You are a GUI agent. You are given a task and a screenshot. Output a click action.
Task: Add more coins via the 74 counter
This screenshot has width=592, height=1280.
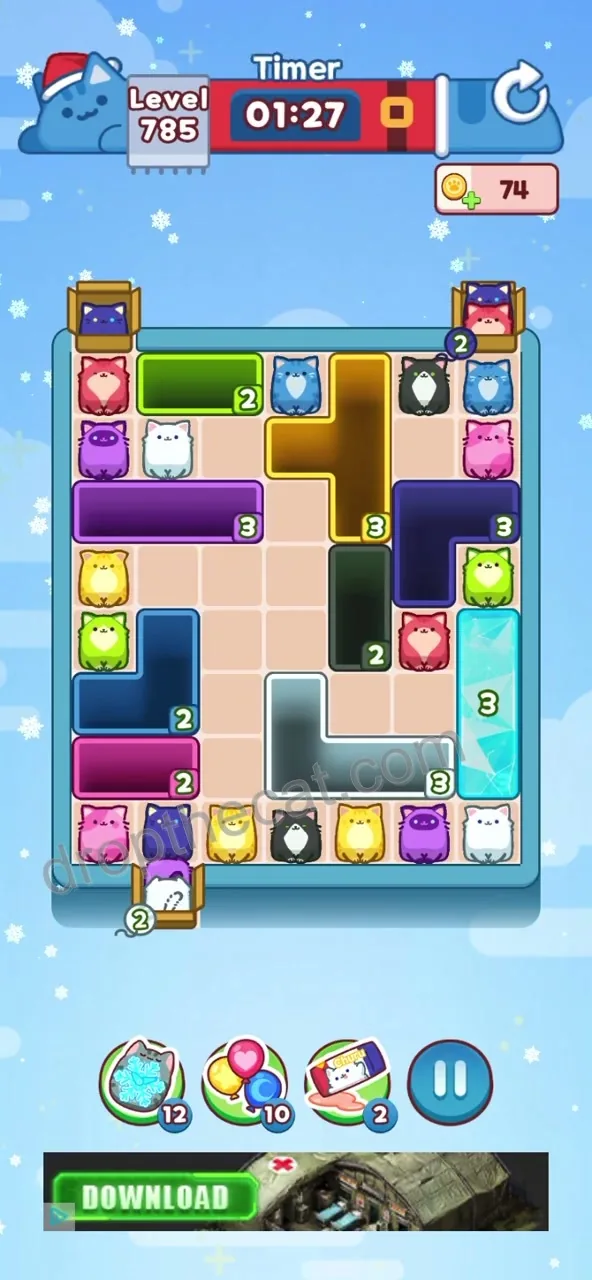pyautogui.click(x=496, y=189)
